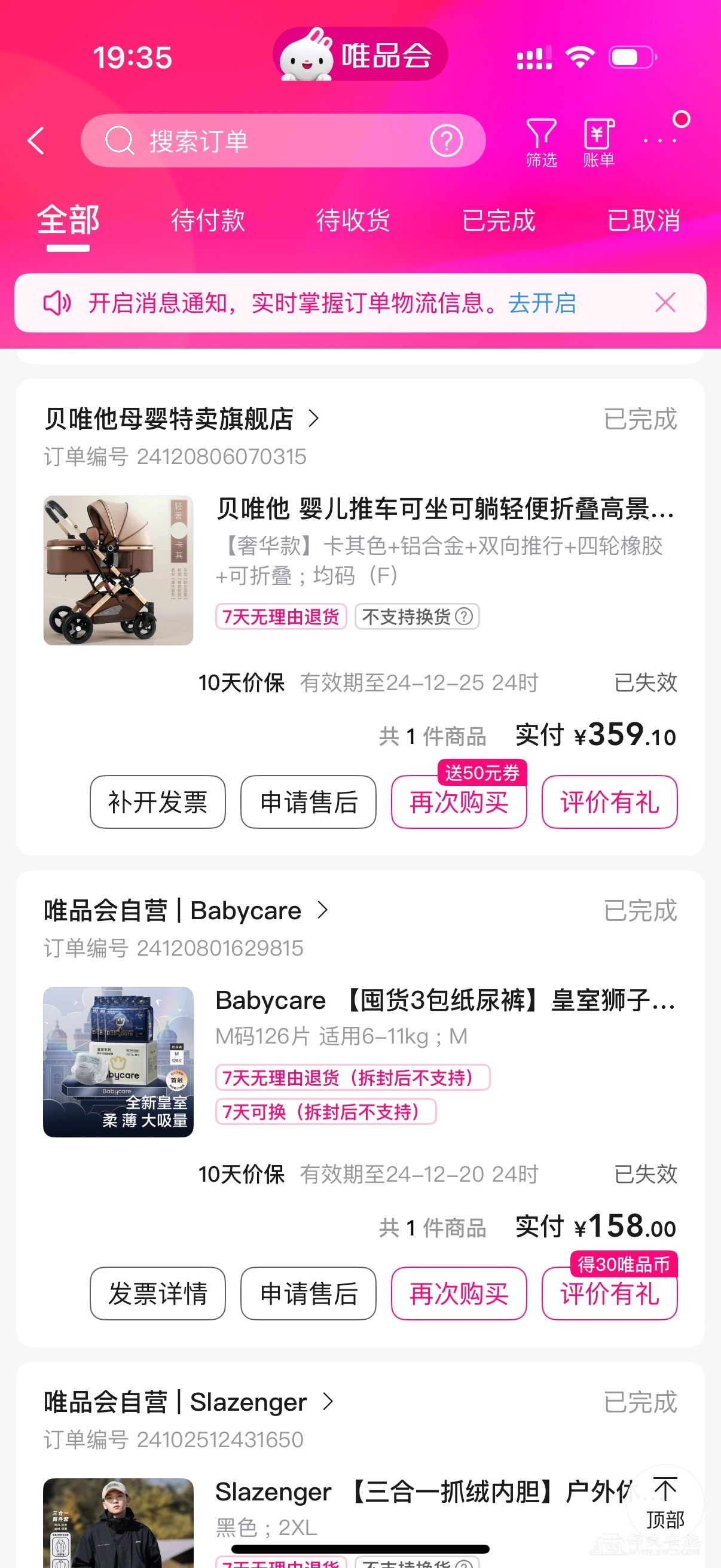Viewport: 721px width, 1568px height.
Task: Open the 筛选 filter
Action: pyautogui.click(x=541, y=143)
